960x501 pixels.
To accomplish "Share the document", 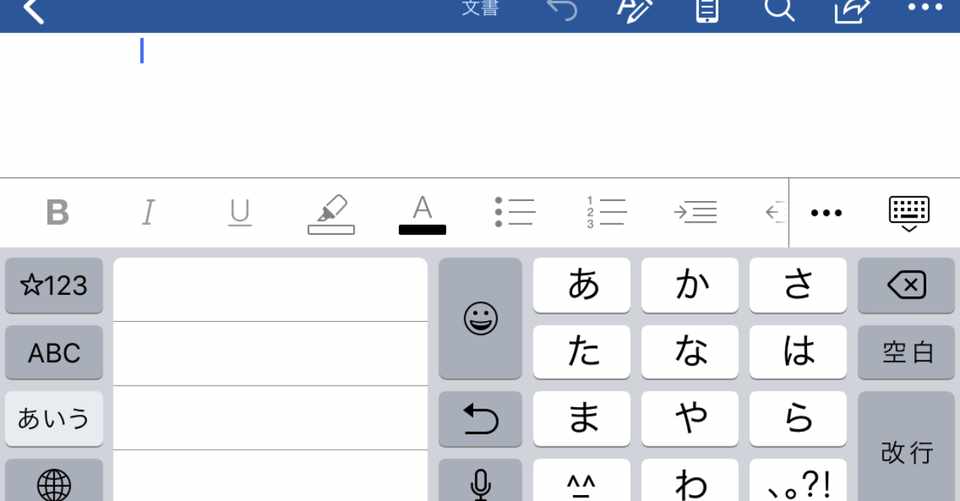I will click(852, 10).
